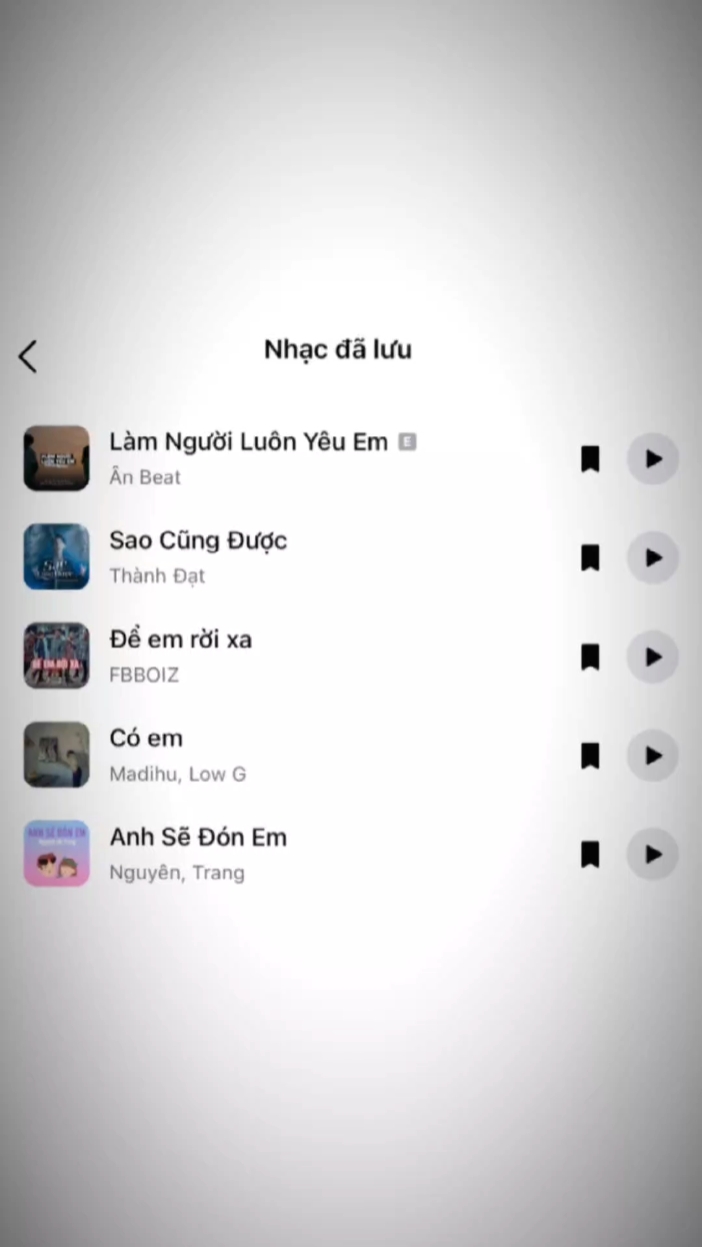Remove Anh Sẽ Đón Em from saved
Screen dimensions: 702x1247
pyautogui.click(x=590, y=855)
